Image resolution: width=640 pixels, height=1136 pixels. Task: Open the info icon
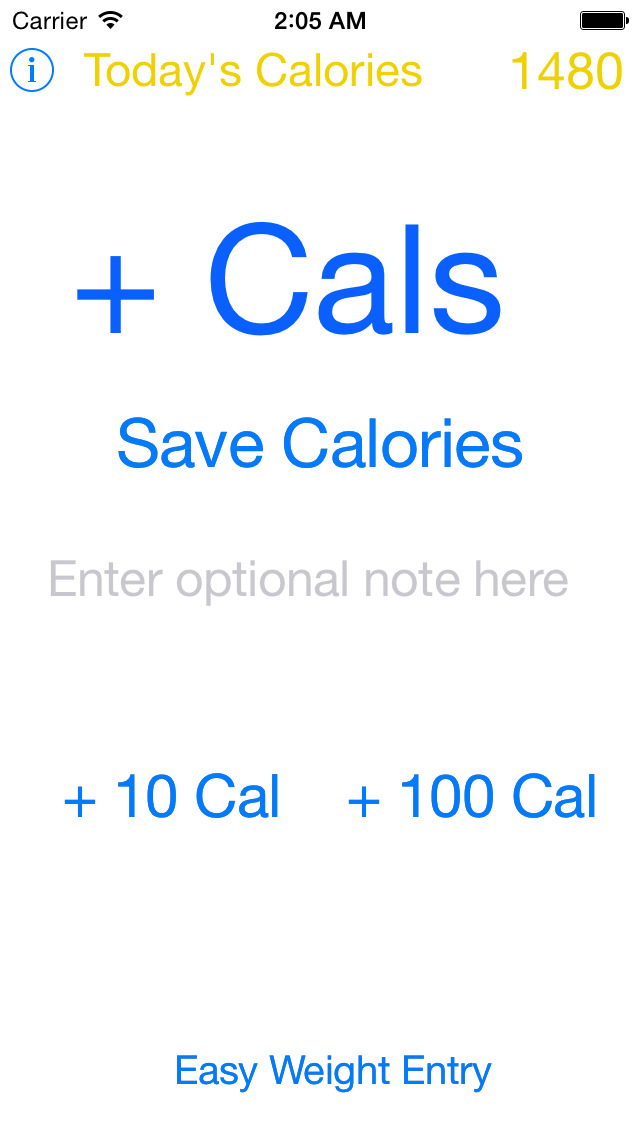(32, 71)
